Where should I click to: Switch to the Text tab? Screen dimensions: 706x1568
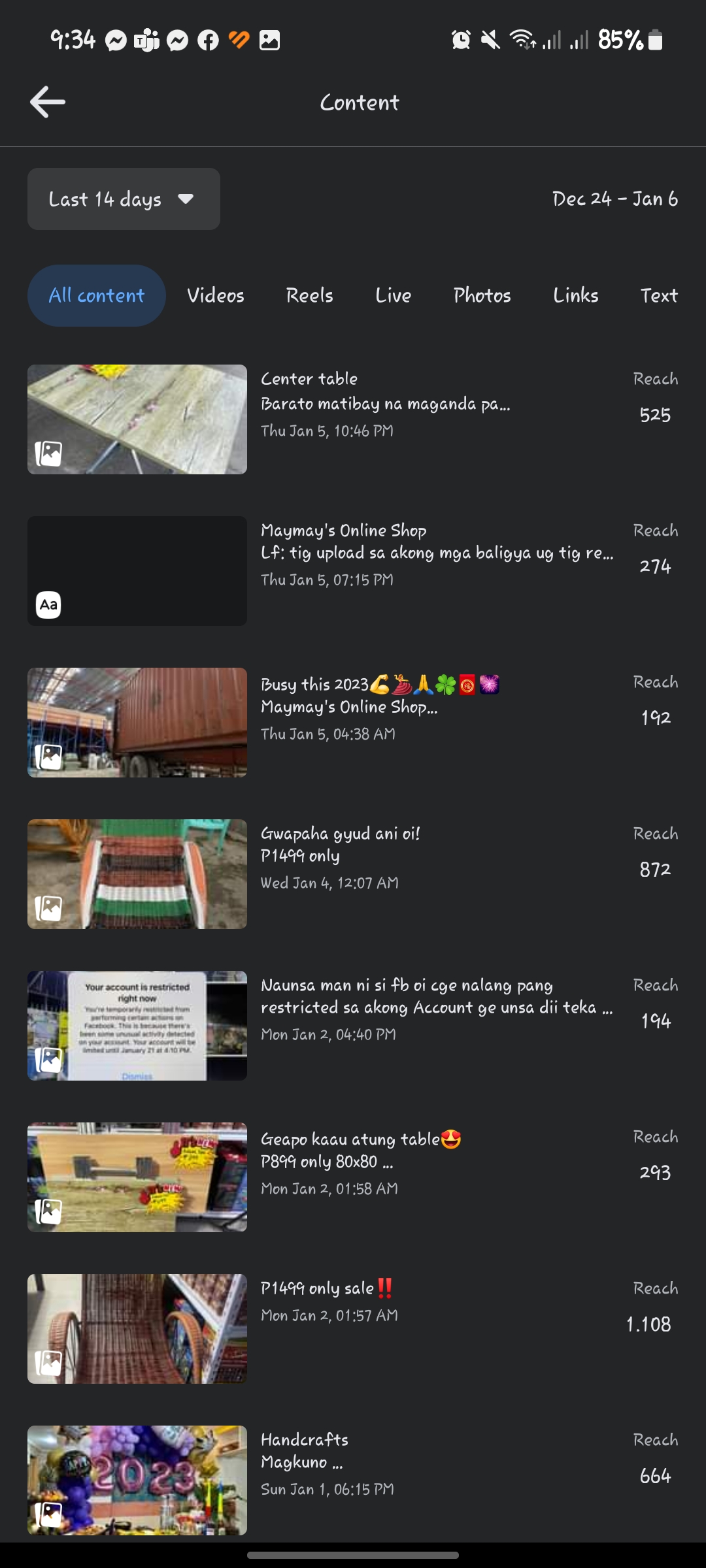click(x=658, y=295)
